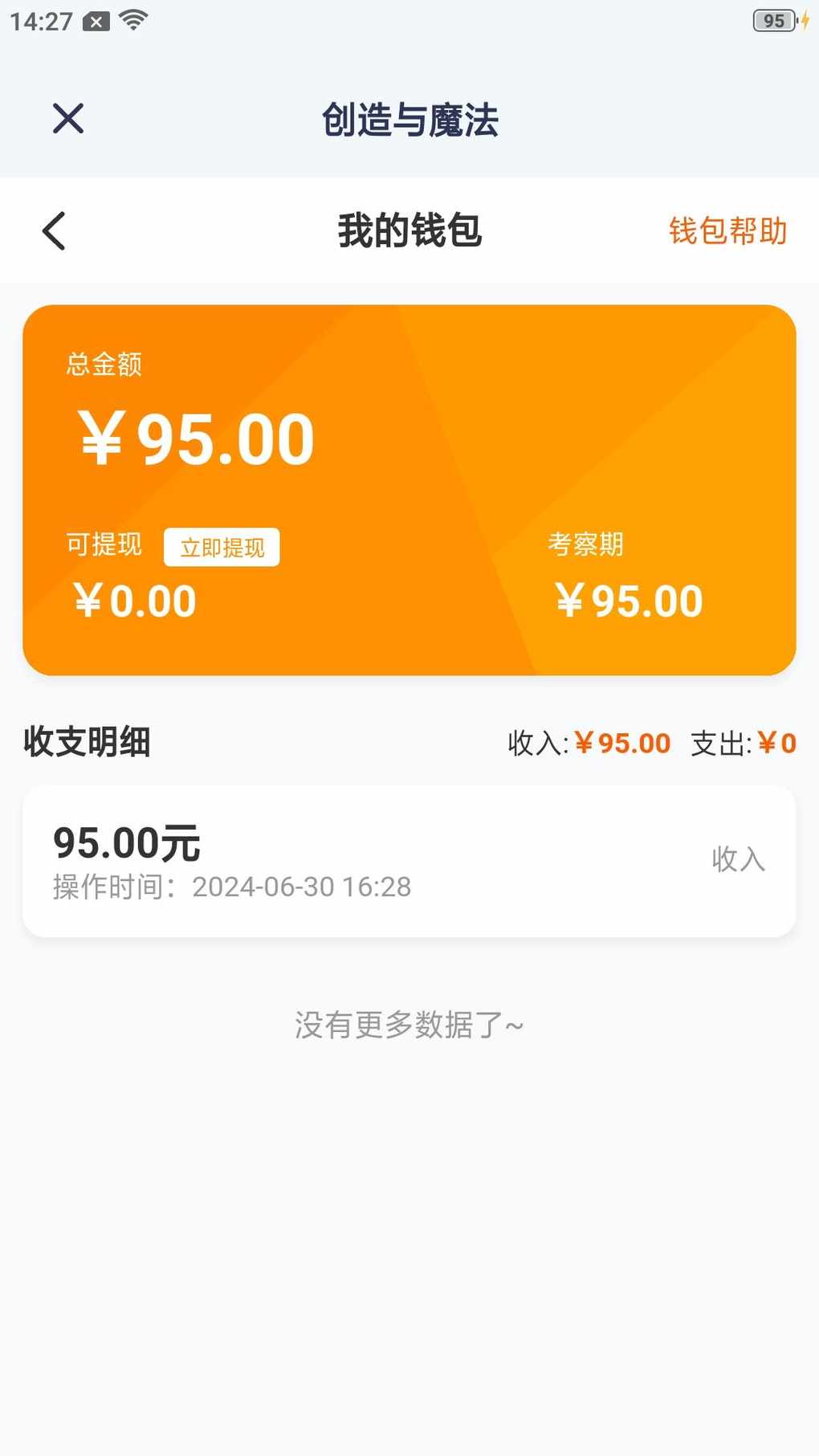The height and width of the screenshot is (1456, 819).
Task: Tap 立即提现 to withdraw
Action: [x=222, y=548]
